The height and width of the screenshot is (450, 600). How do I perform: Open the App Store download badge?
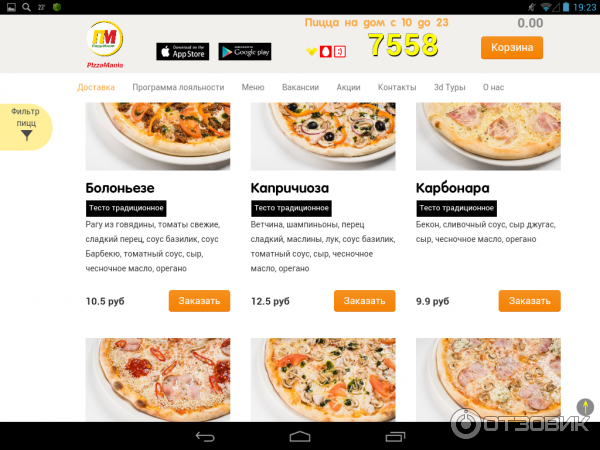coord(183,51)
